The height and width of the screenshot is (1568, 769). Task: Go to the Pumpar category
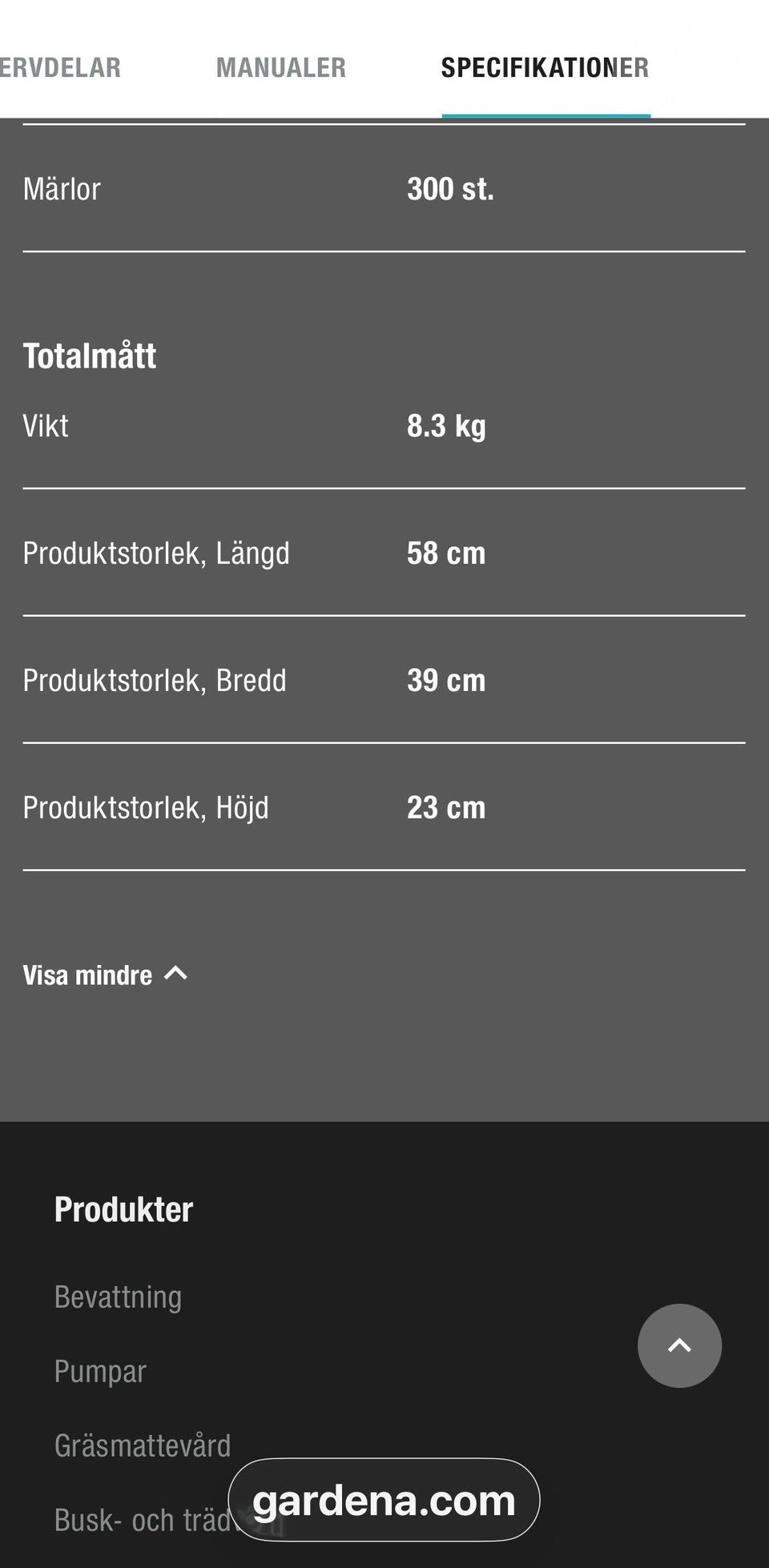(100, 1371)
